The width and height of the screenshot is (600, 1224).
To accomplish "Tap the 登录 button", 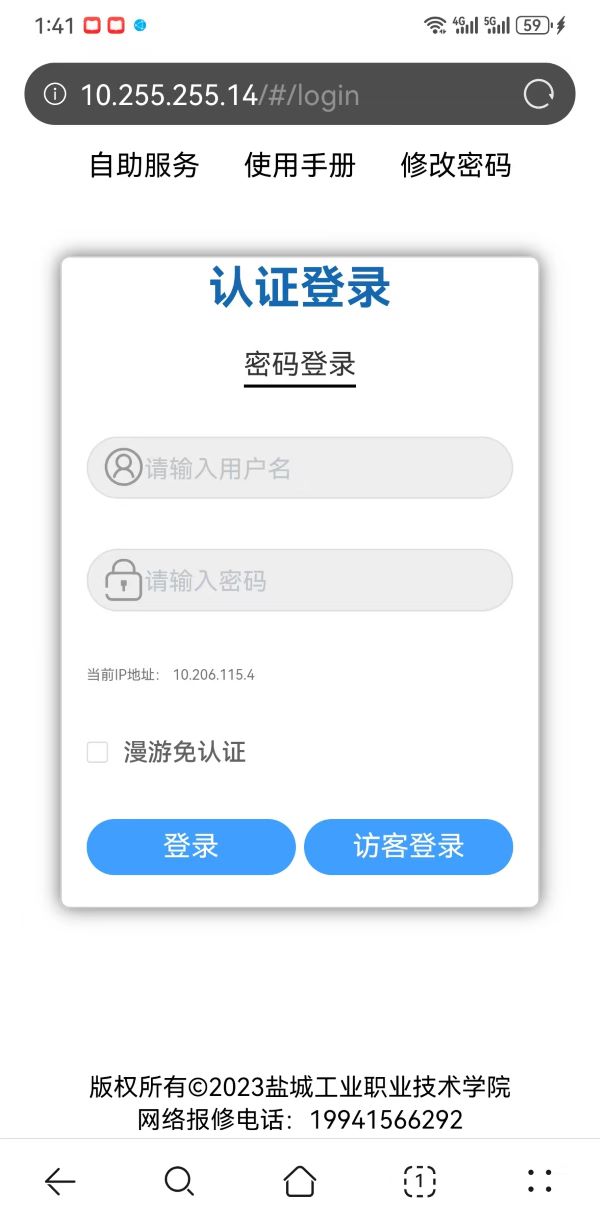I will coord(191,846).
